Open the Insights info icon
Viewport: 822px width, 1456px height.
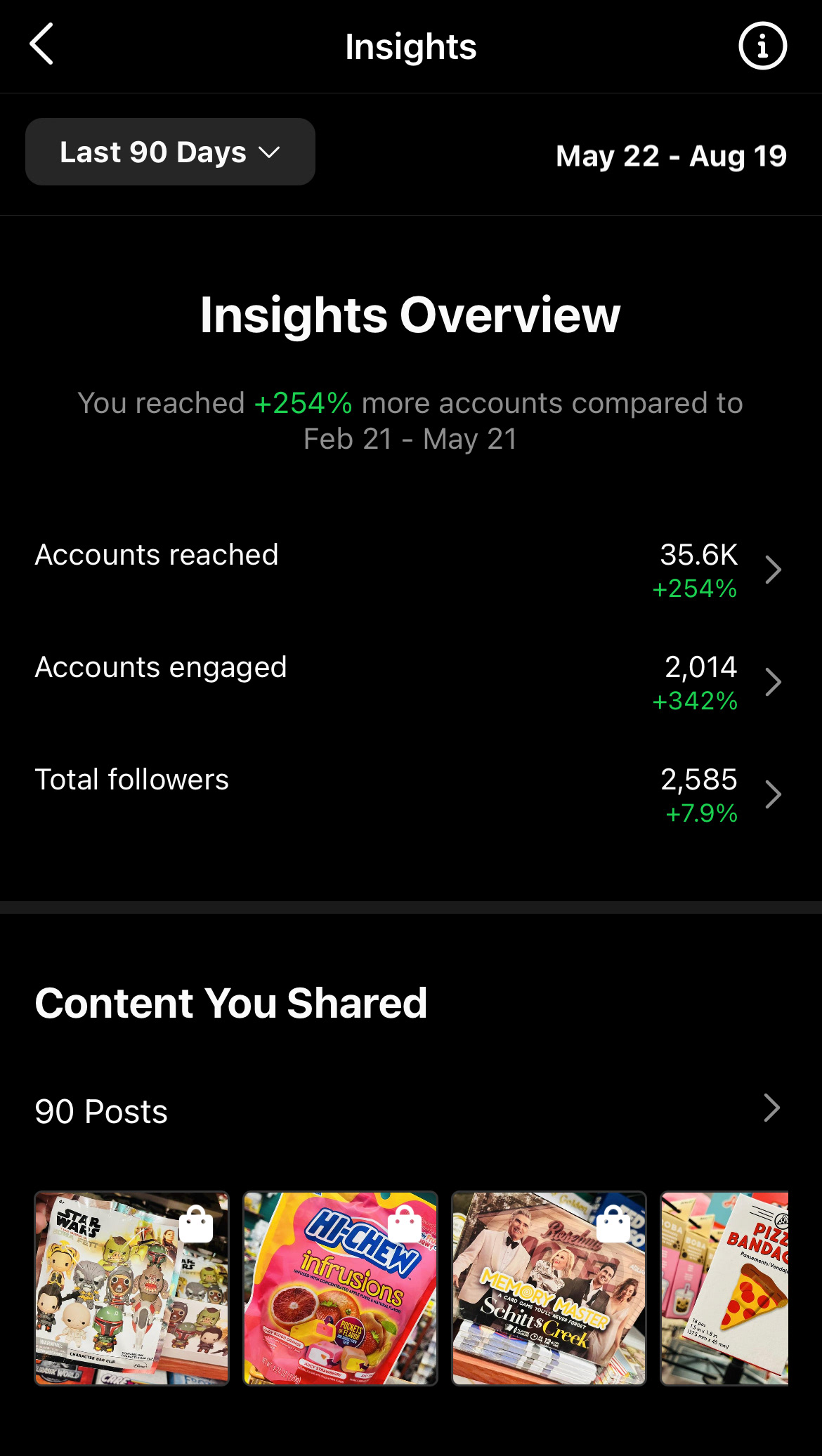(x=762, y=46)
